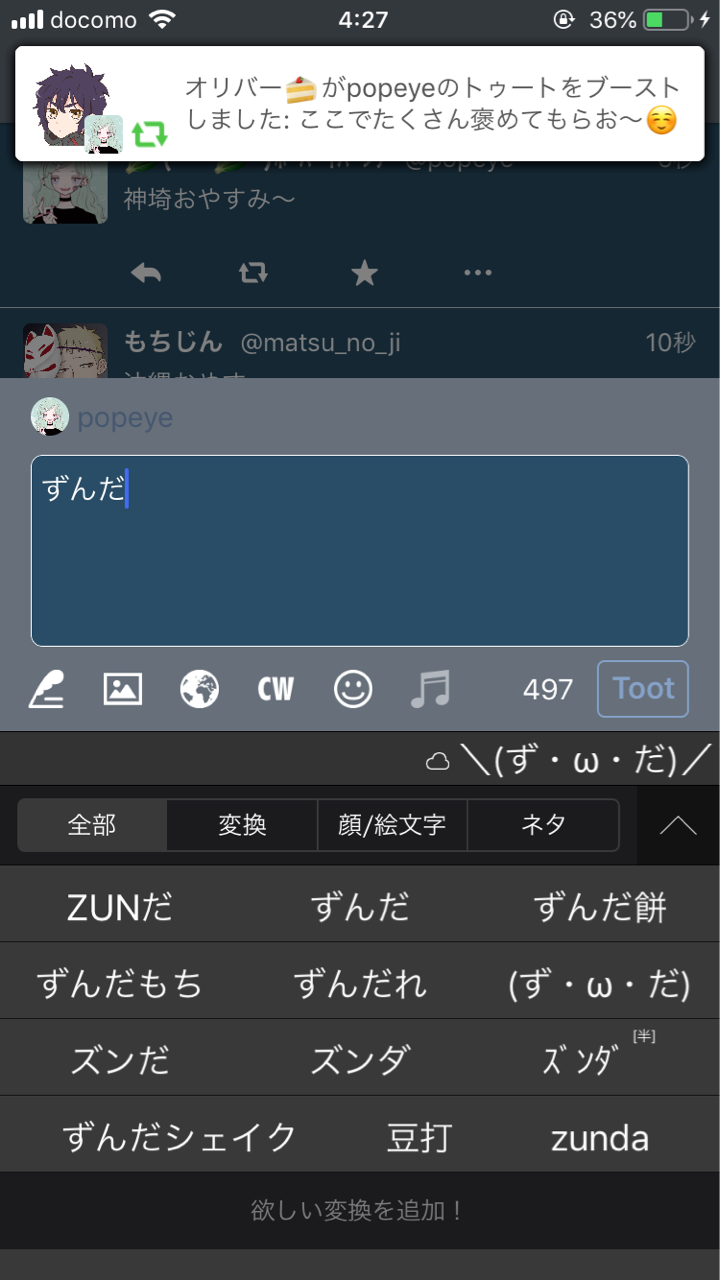Tap the music note icon
Viewport: 720px width, 1280px height.
tap(431, 689)
